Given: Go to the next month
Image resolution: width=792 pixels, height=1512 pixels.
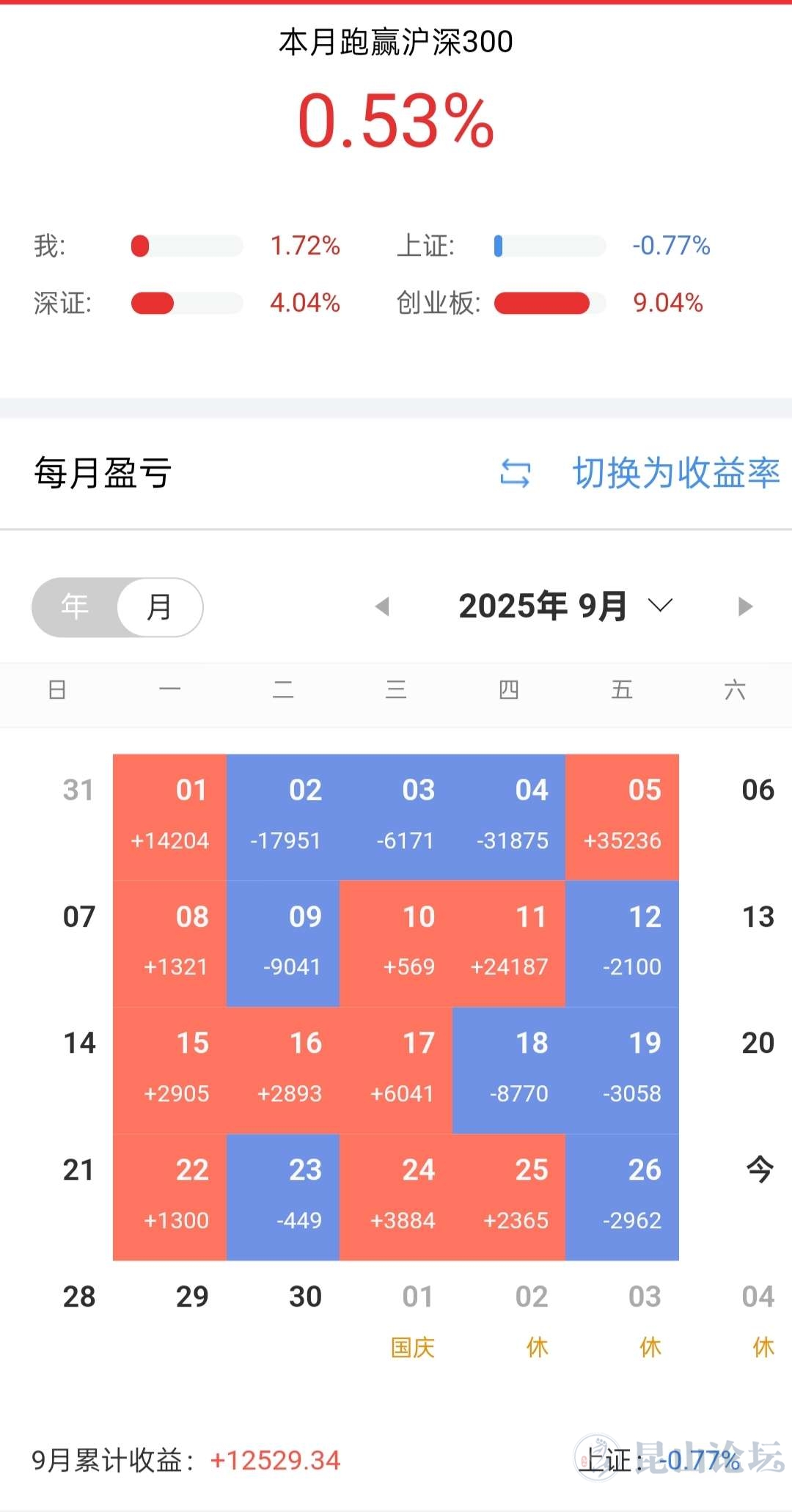Looking at the screenshot, I should 745,606.
